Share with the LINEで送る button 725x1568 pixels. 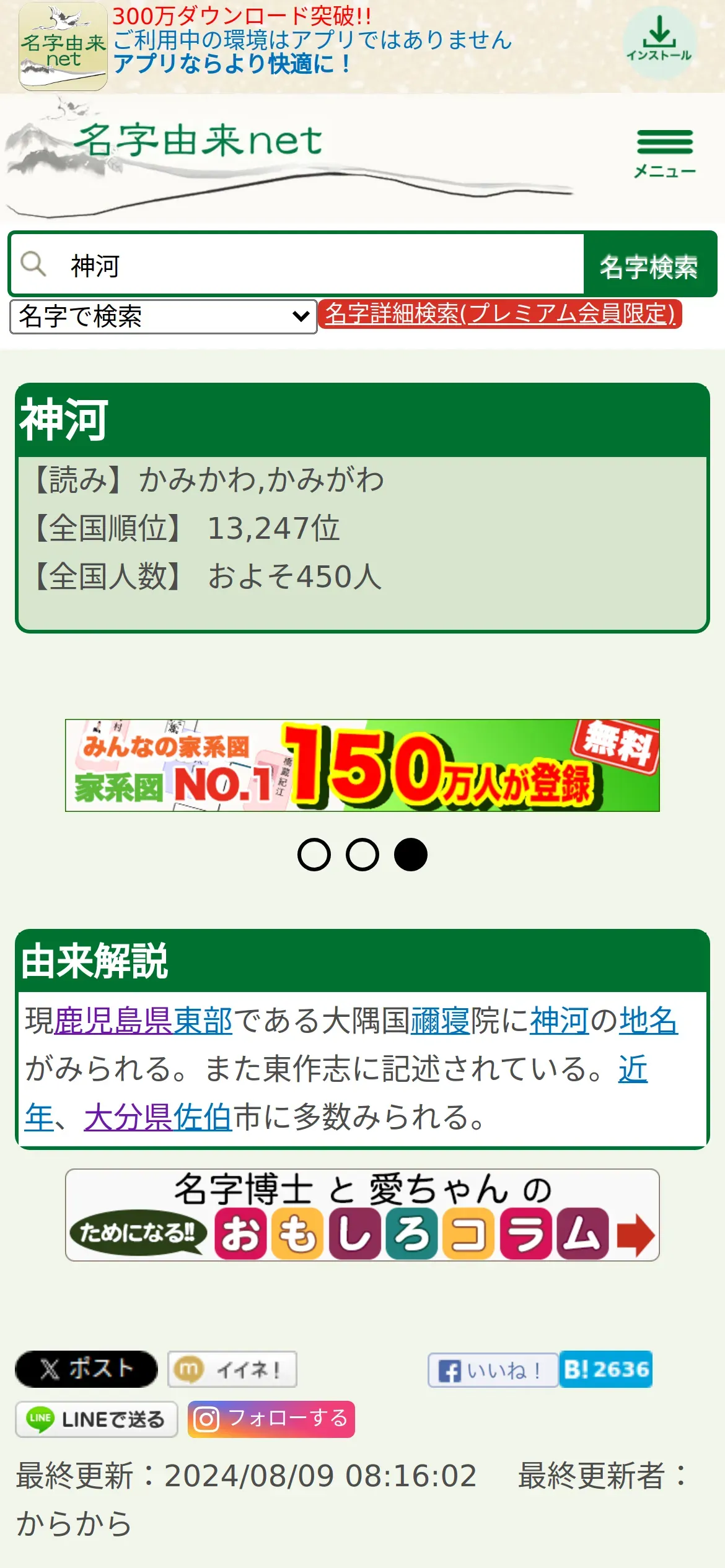coord(97,1419)
